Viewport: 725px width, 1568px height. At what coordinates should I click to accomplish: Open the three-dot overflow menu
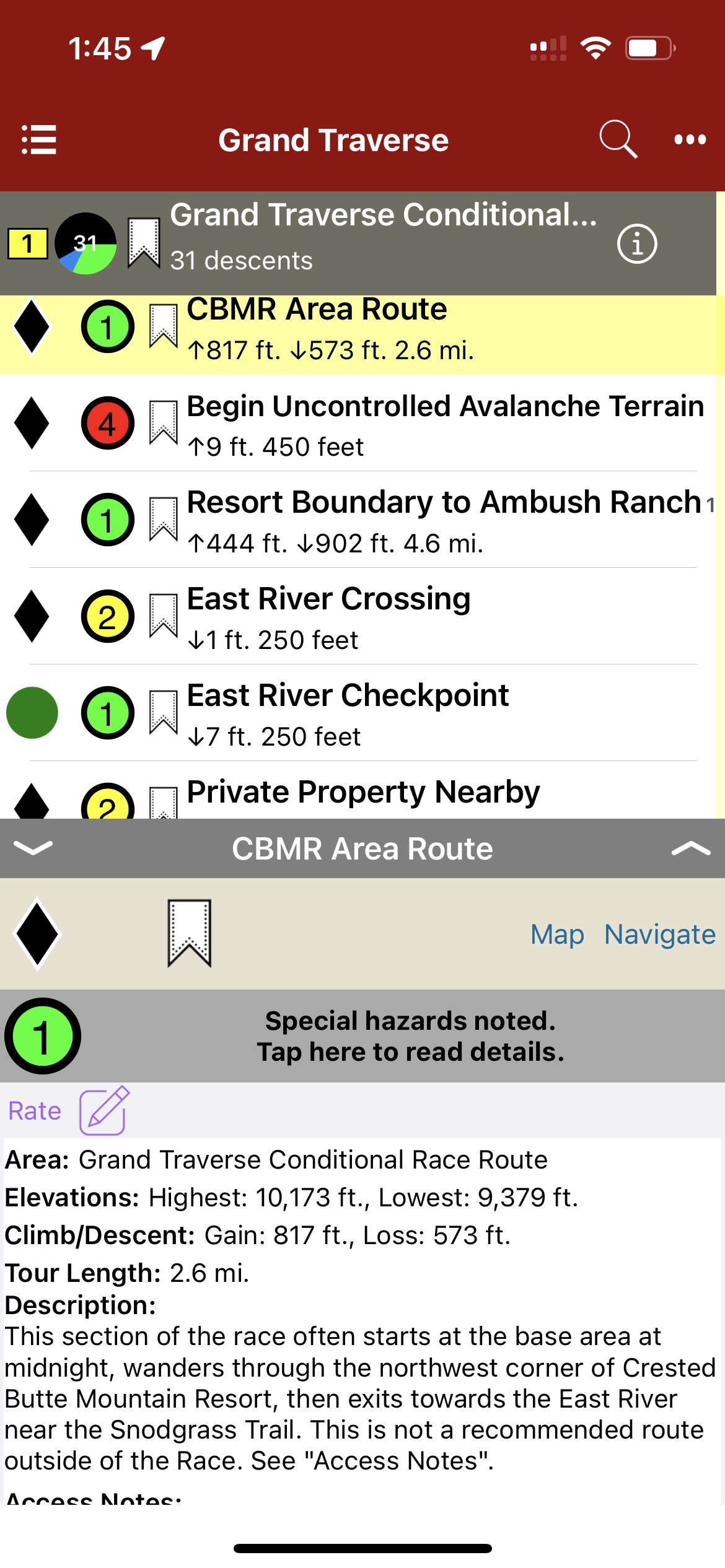coord(690,139)
